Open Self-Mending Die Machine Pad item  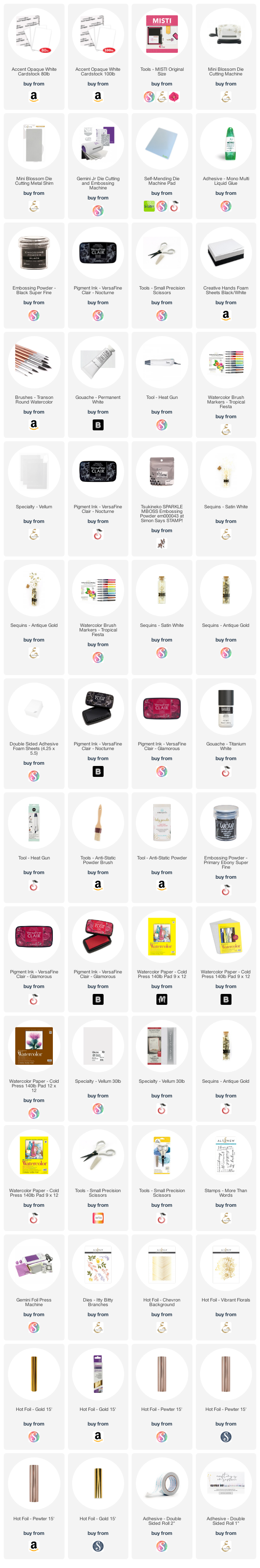point(161,144)
